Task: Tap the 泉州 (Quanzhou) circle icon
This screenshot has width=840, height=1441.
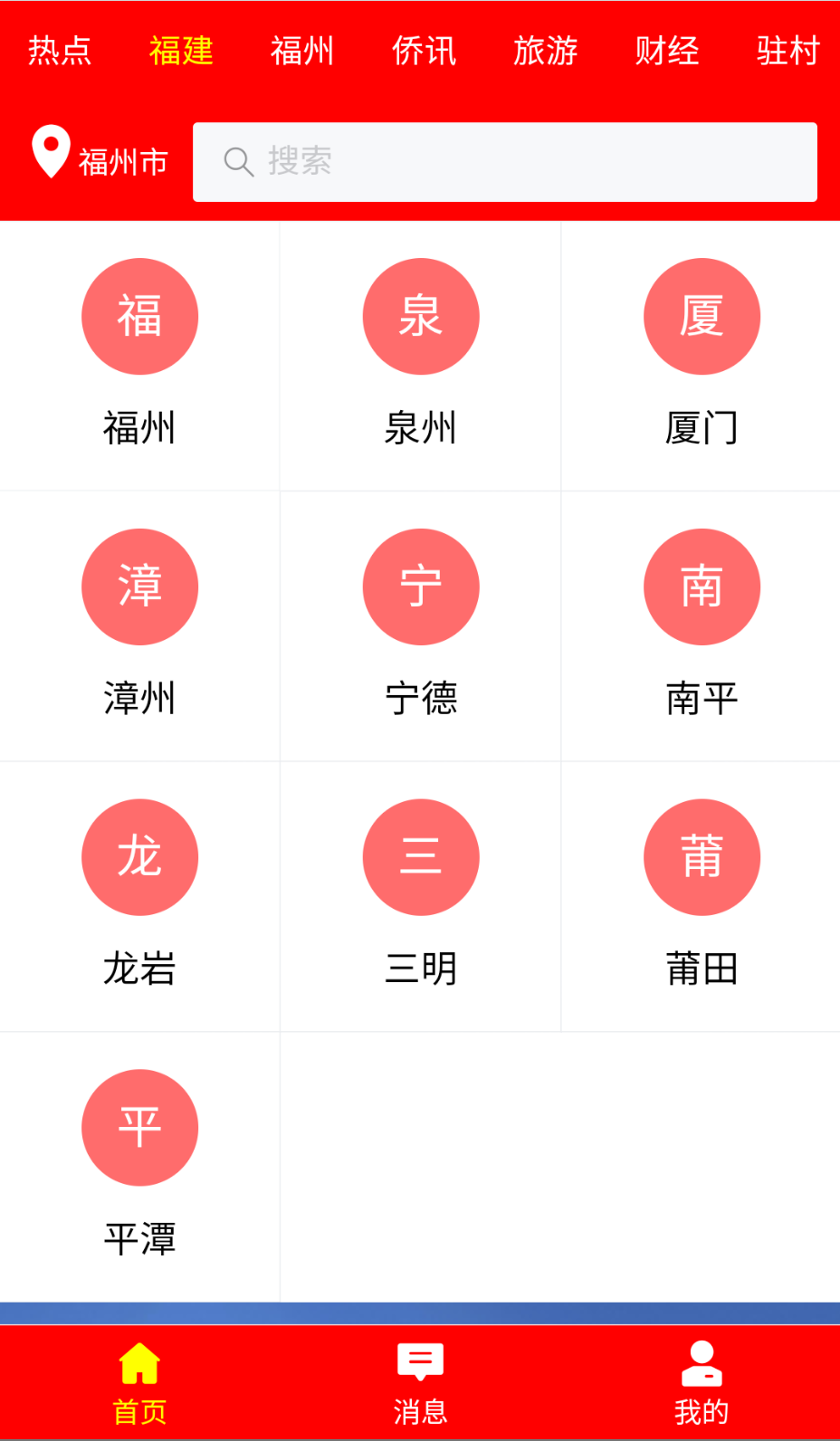Action: pyautogui.click(x=421, y=316)
